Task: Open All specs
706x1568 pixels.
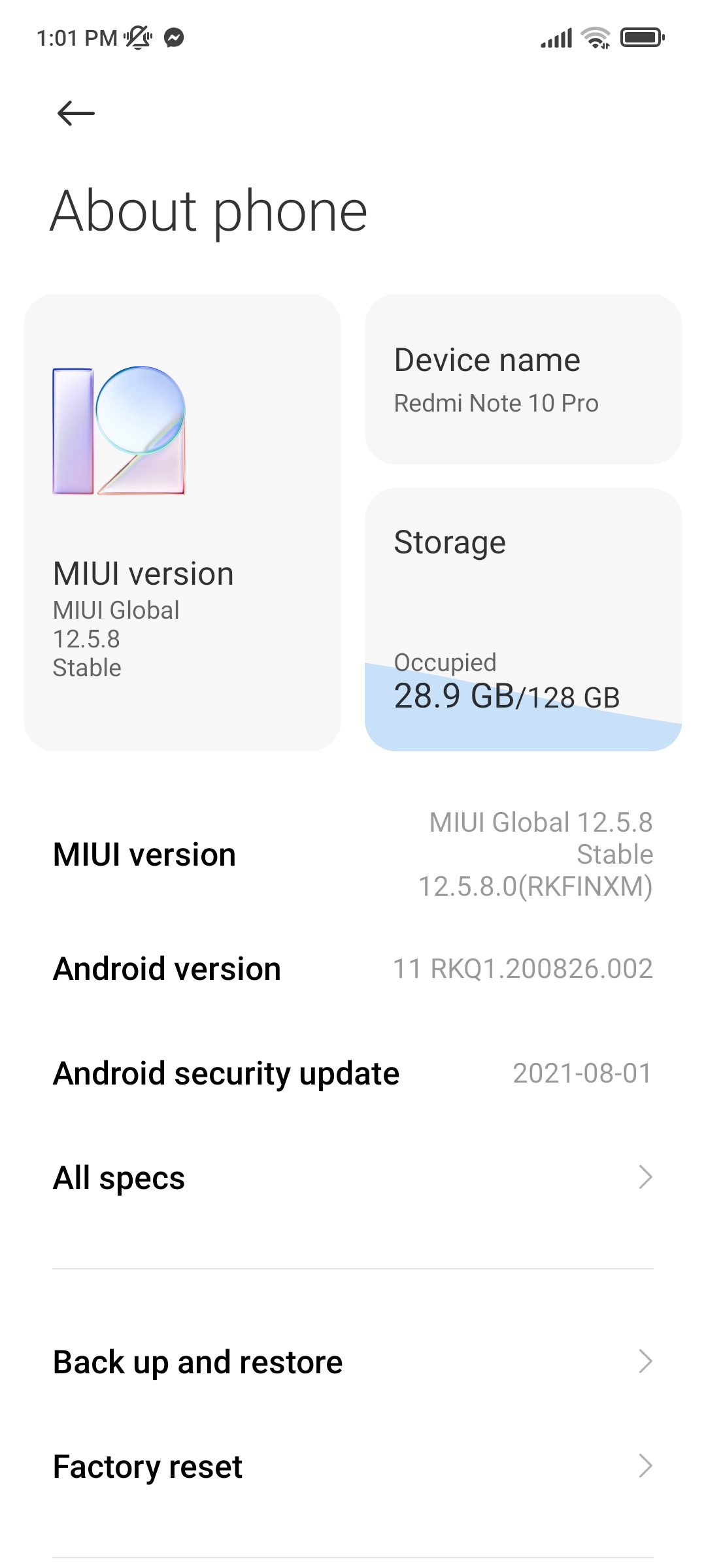Action: click(x=353, y=1177)
